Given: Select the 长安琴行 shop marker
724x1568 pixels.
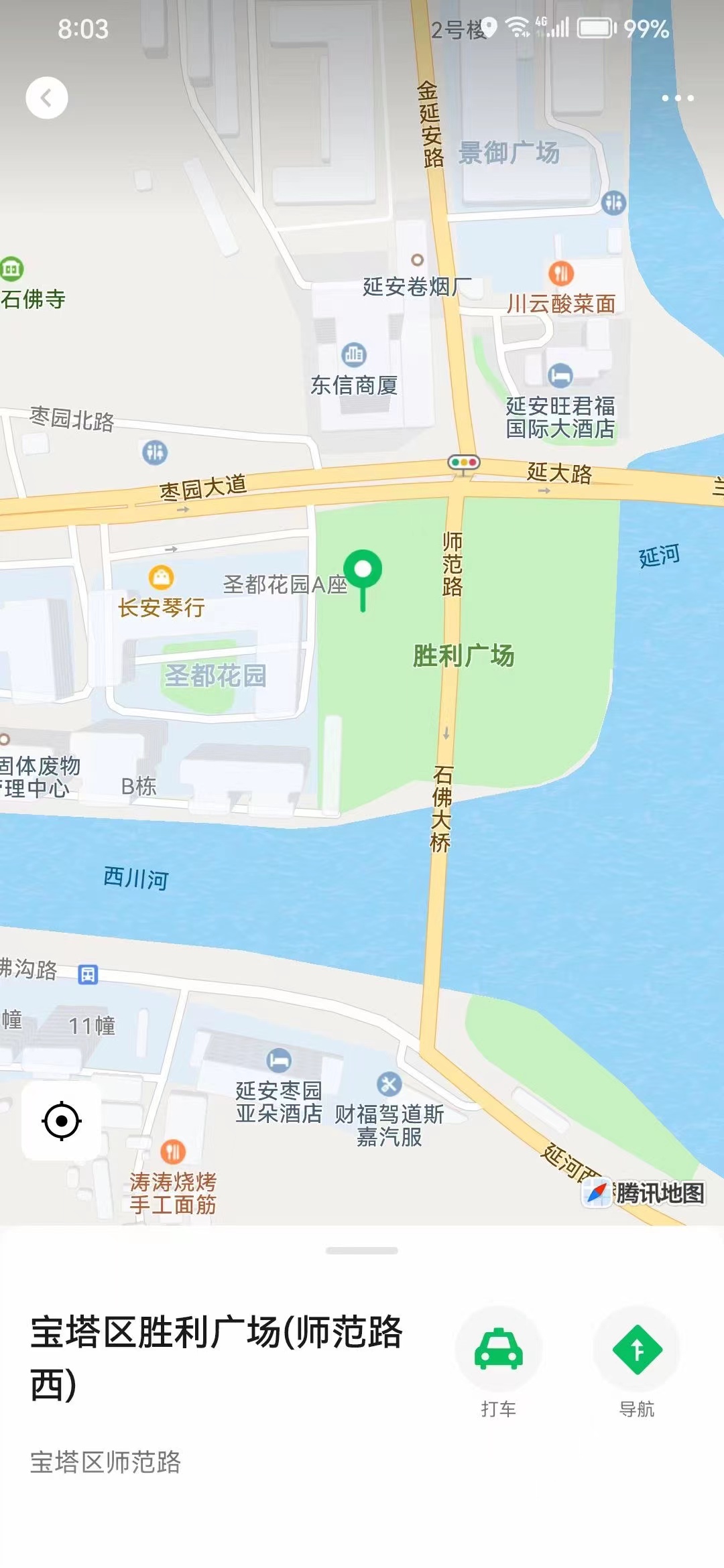Looking at the screenshot, I should 161,577.
